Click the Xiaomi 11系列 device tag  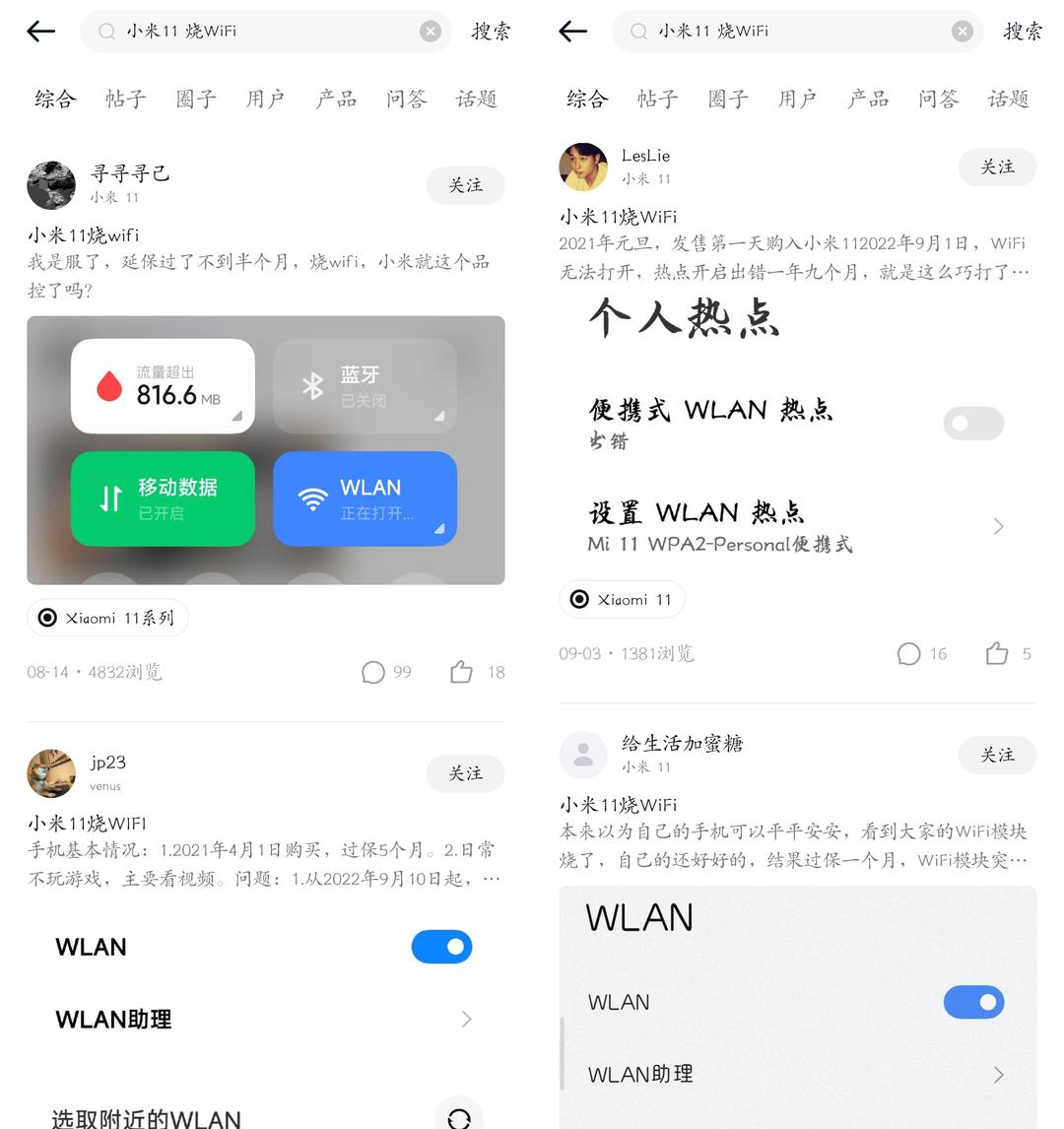pyautogui.click(x=106, y=618)
